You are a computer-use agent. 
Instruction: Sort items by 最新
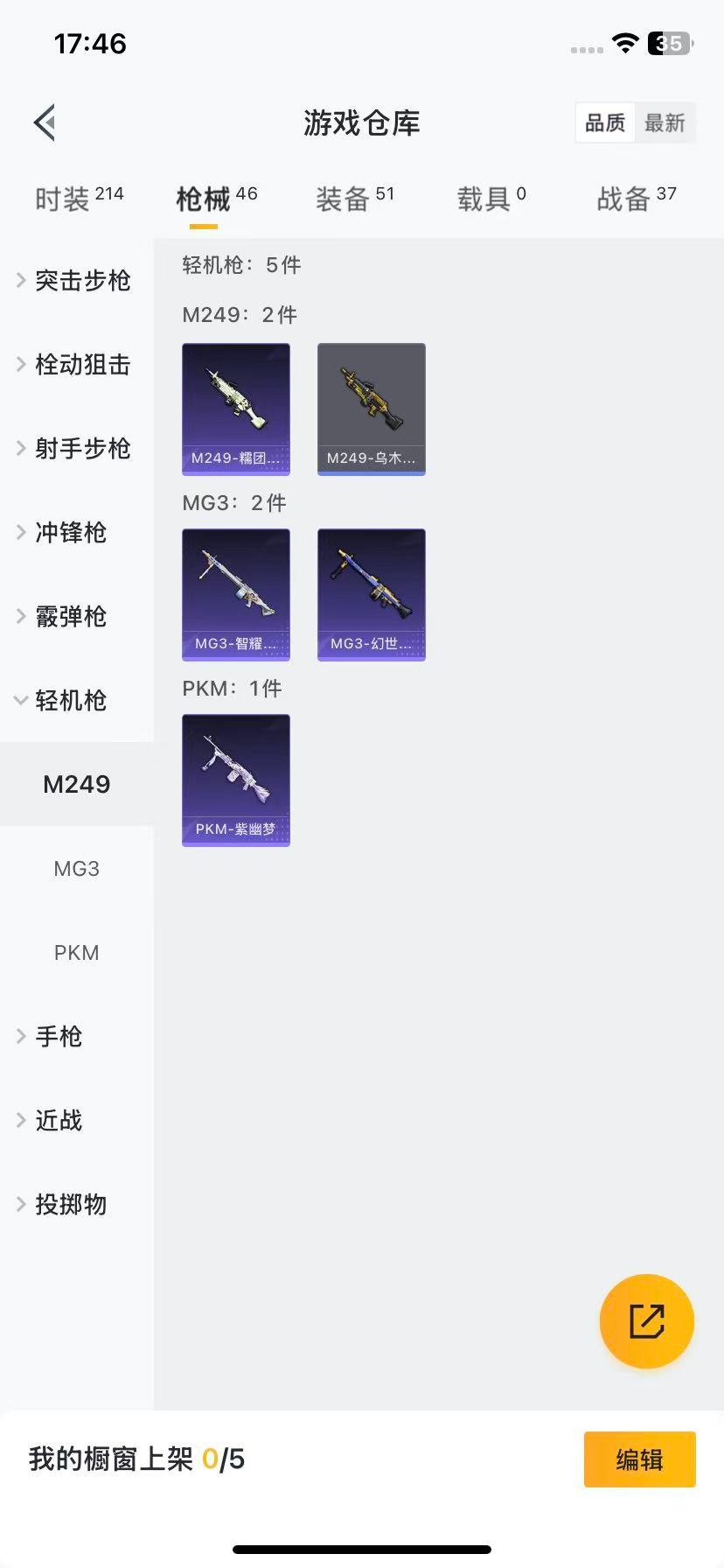point(665,123)
